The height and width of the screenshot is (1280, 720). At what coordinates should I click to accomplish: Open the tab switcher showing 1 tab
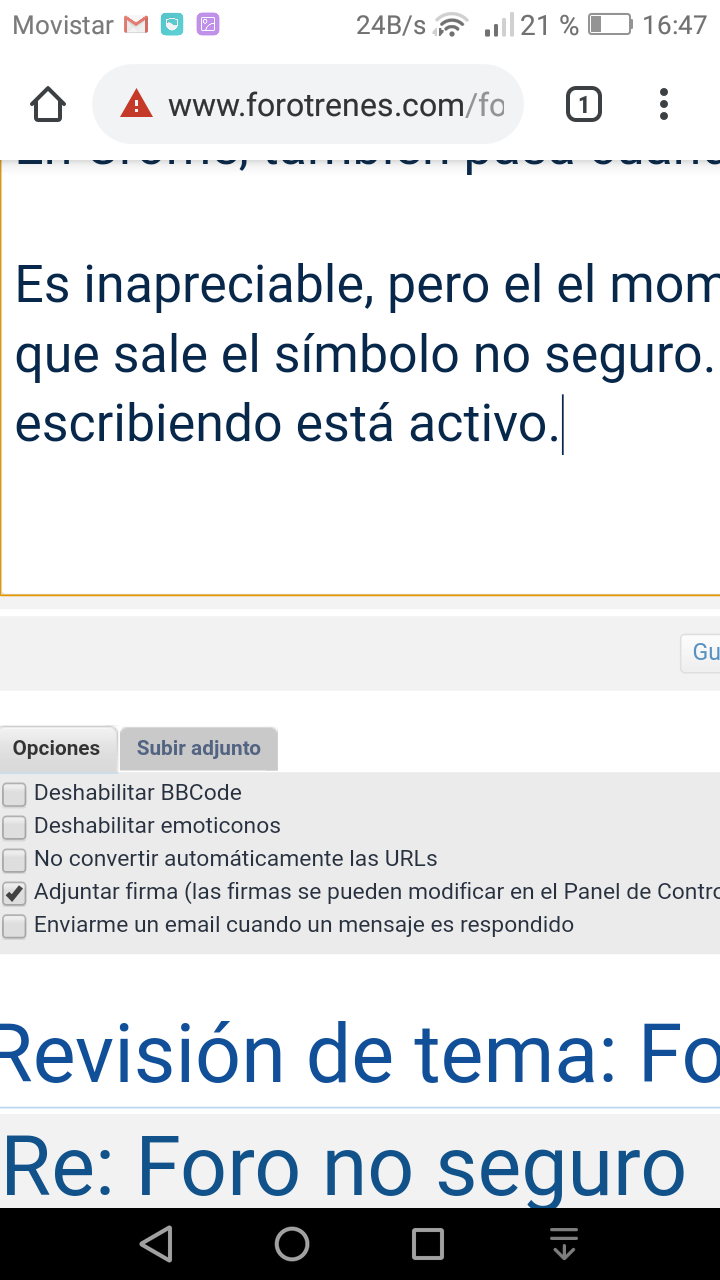pyautogui.click(x=584, y=105)
